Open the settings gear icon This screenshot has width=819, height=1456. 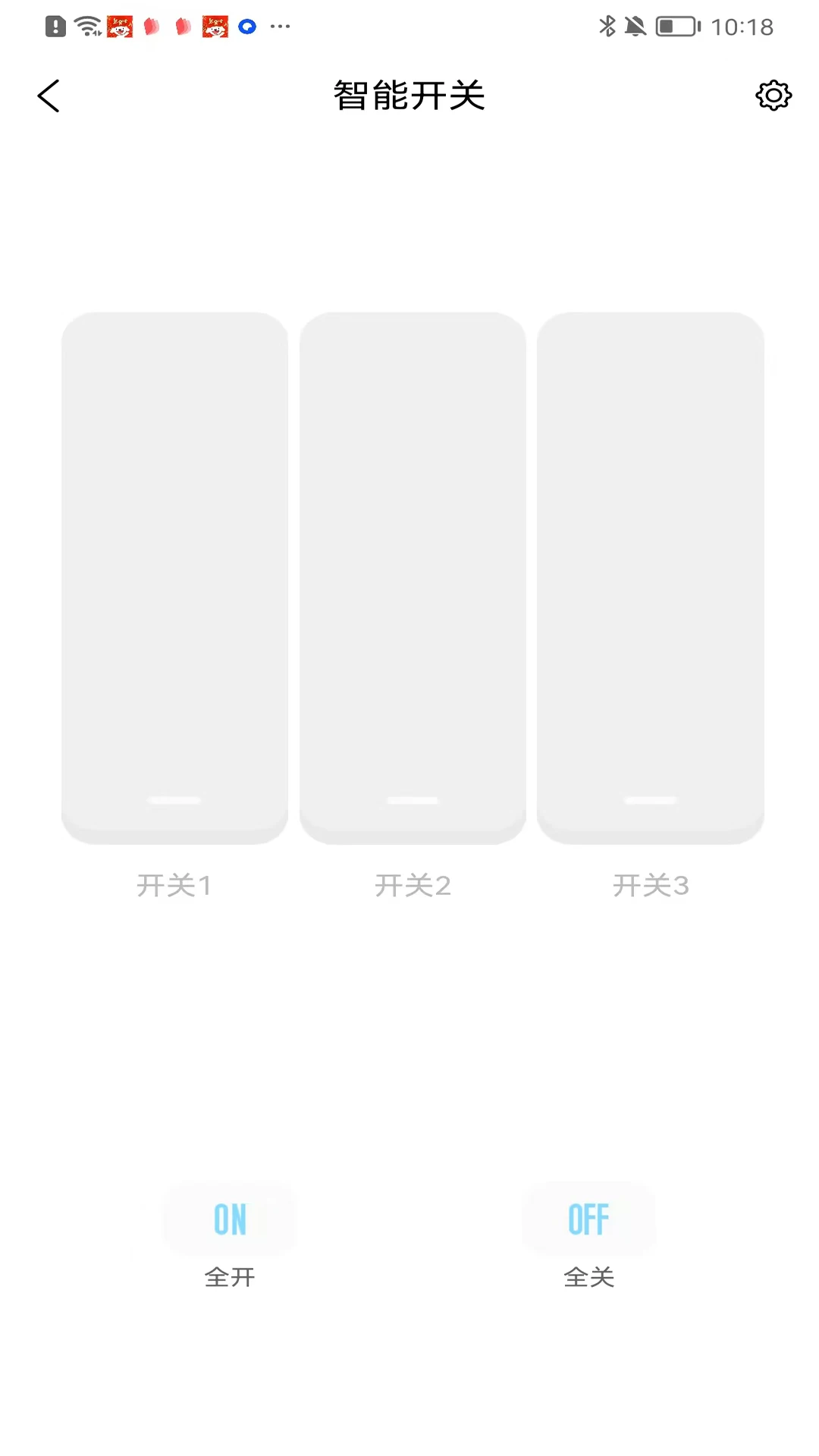click(773, 96)
